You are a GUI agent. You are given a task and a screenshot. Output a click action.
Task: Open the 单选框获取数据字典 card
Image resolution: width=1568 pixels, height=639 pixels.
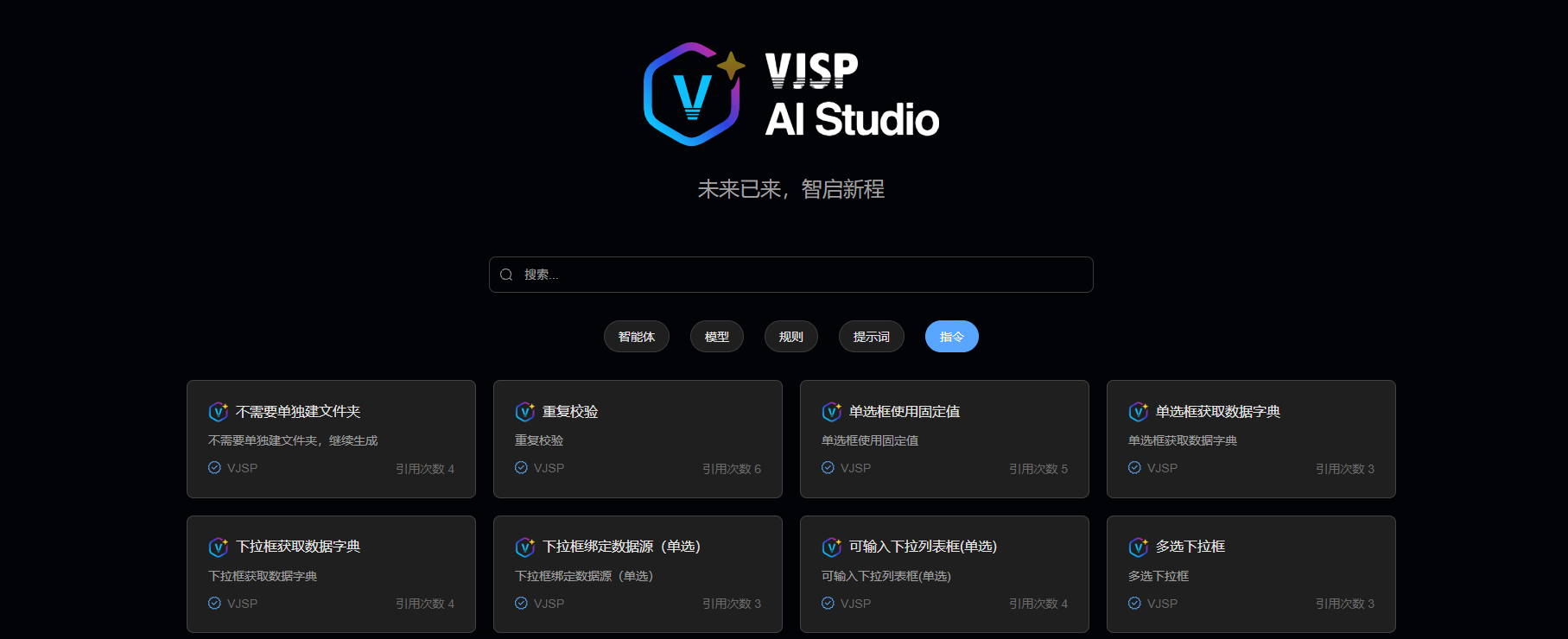pyautogui.click(x=1251, y=439)
